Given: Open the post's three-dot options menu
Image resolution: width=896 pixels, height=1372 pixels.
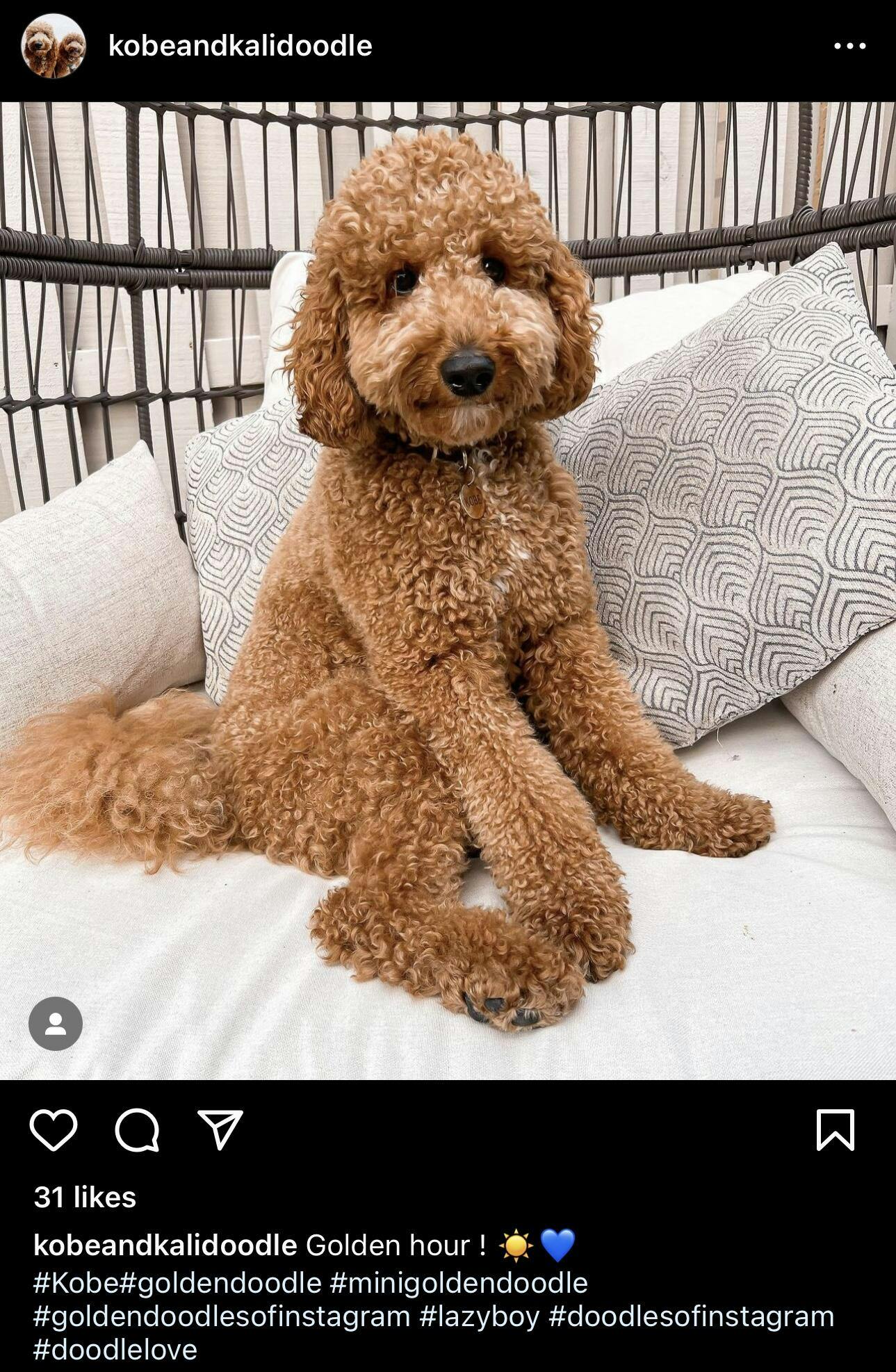Looking at the screenshot, I should point(849,46).
